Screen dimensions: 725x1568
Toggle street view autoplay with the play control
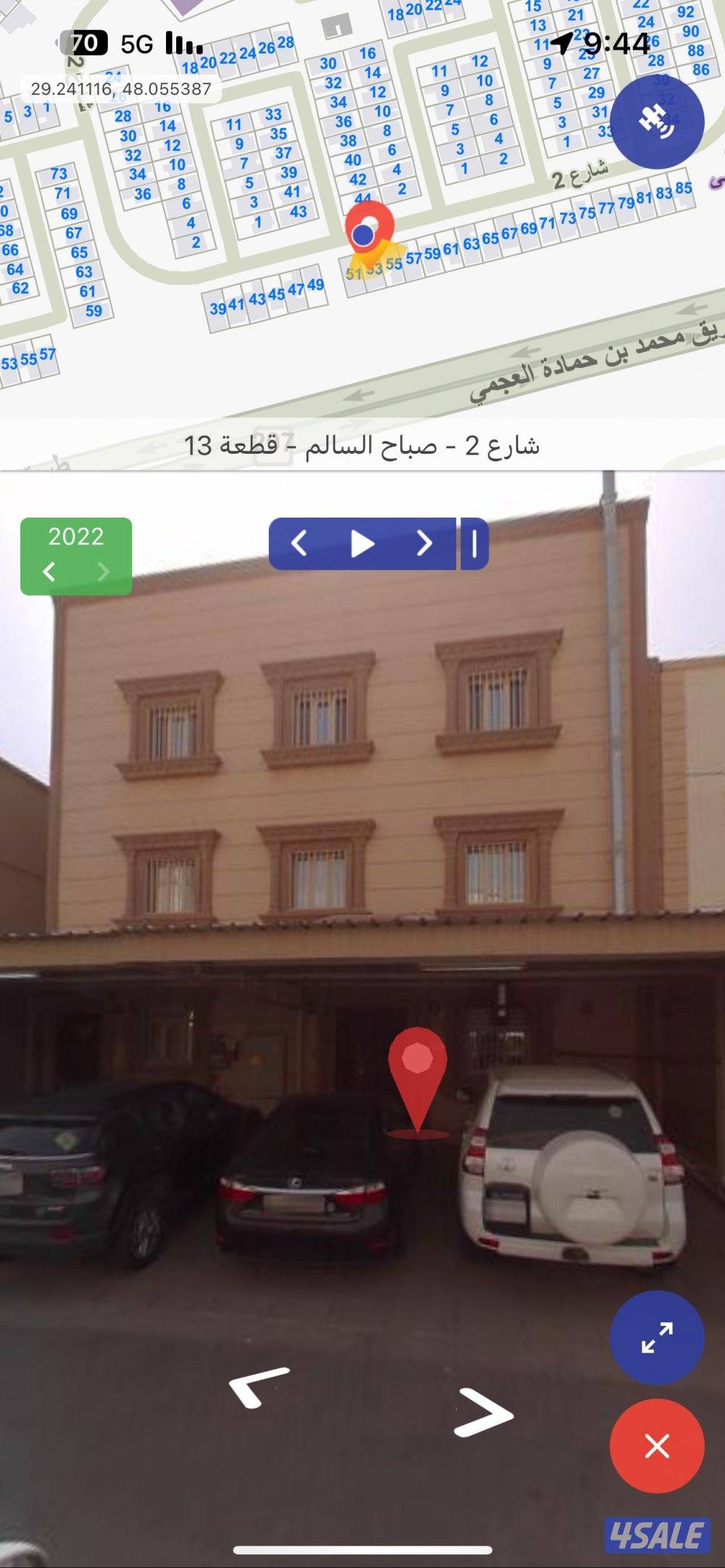pyautogui.click(x=362, y=544)
